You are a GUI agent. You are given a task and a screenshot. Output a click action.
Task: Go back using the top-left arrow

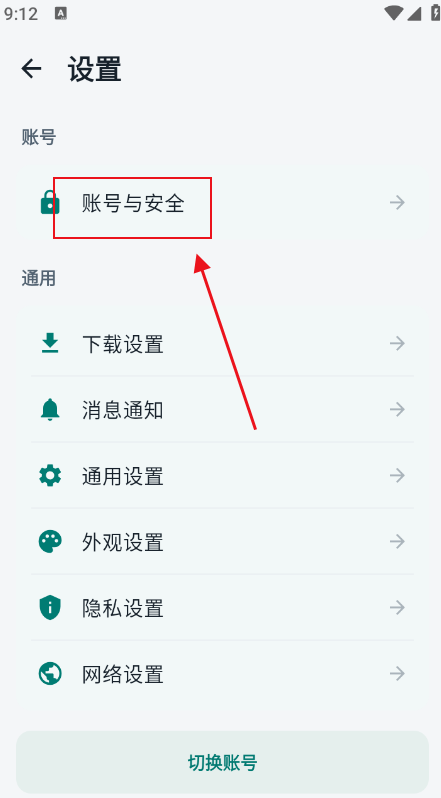[31, 68]
